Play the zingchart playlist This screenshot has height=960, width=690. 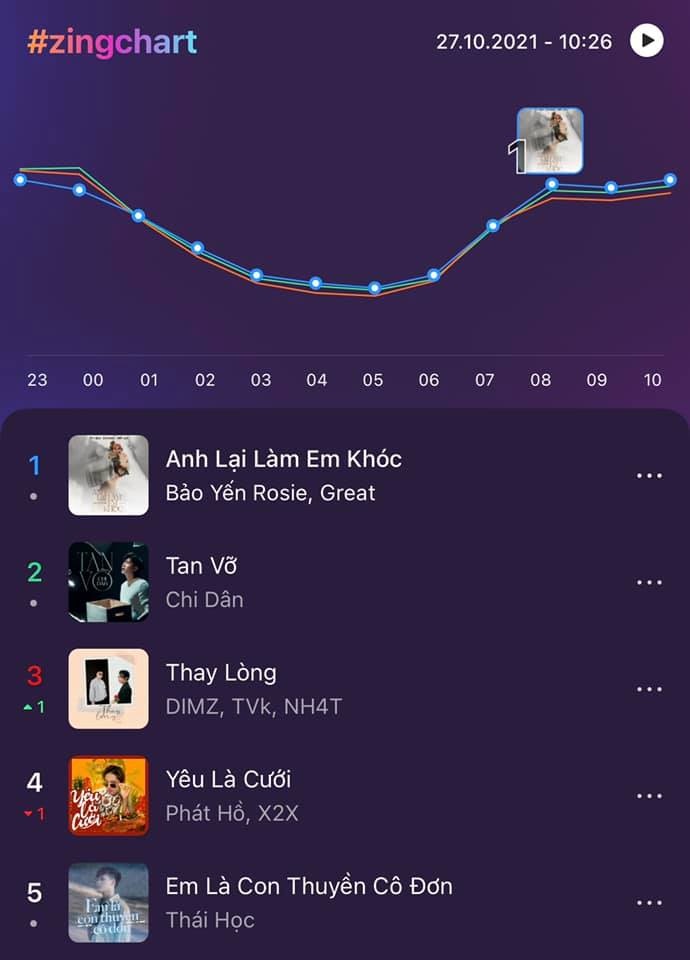[x=647, y=41]
